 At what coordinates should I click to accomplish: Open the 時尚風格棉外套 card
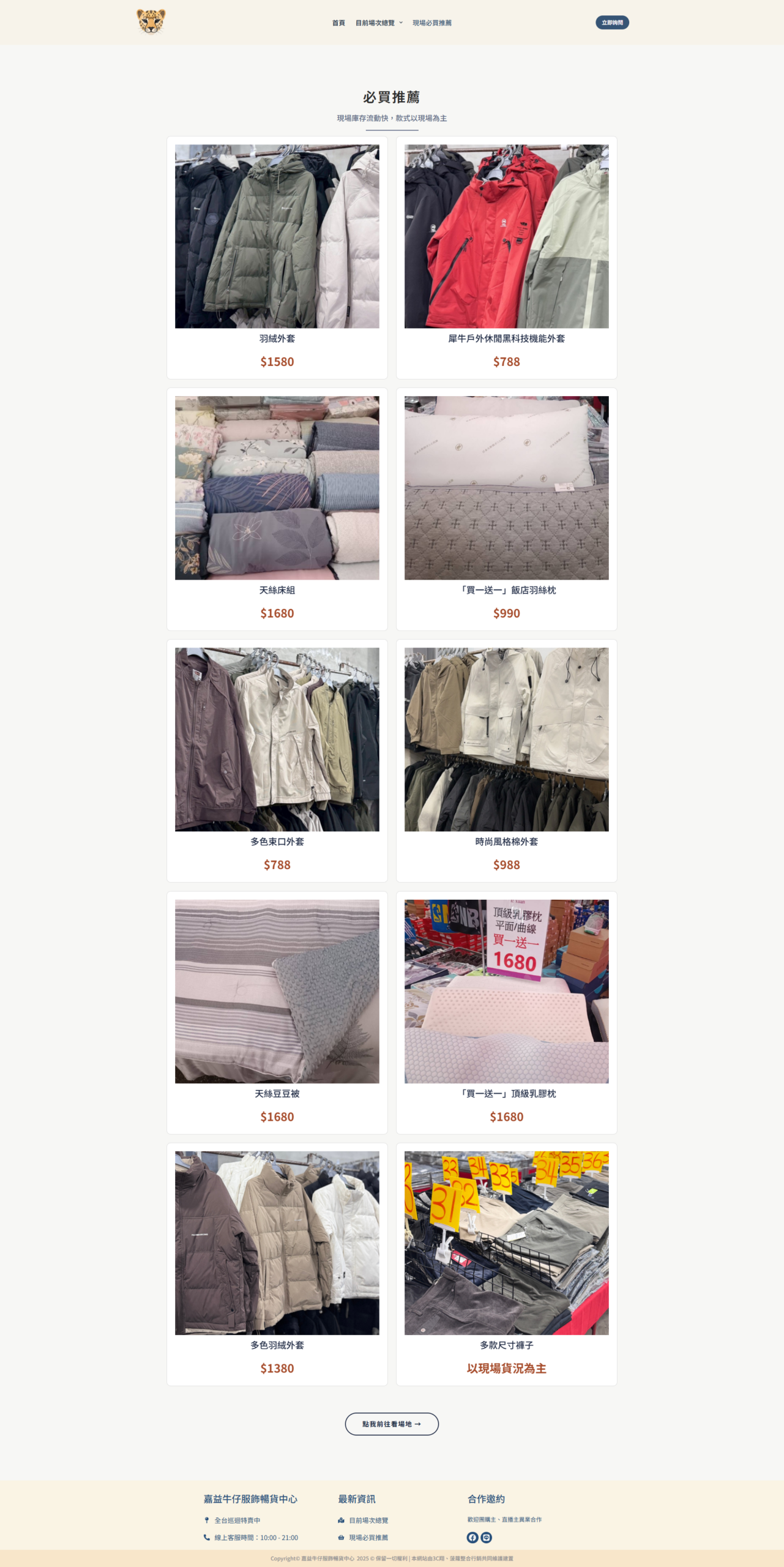click(x=506, y=760)
